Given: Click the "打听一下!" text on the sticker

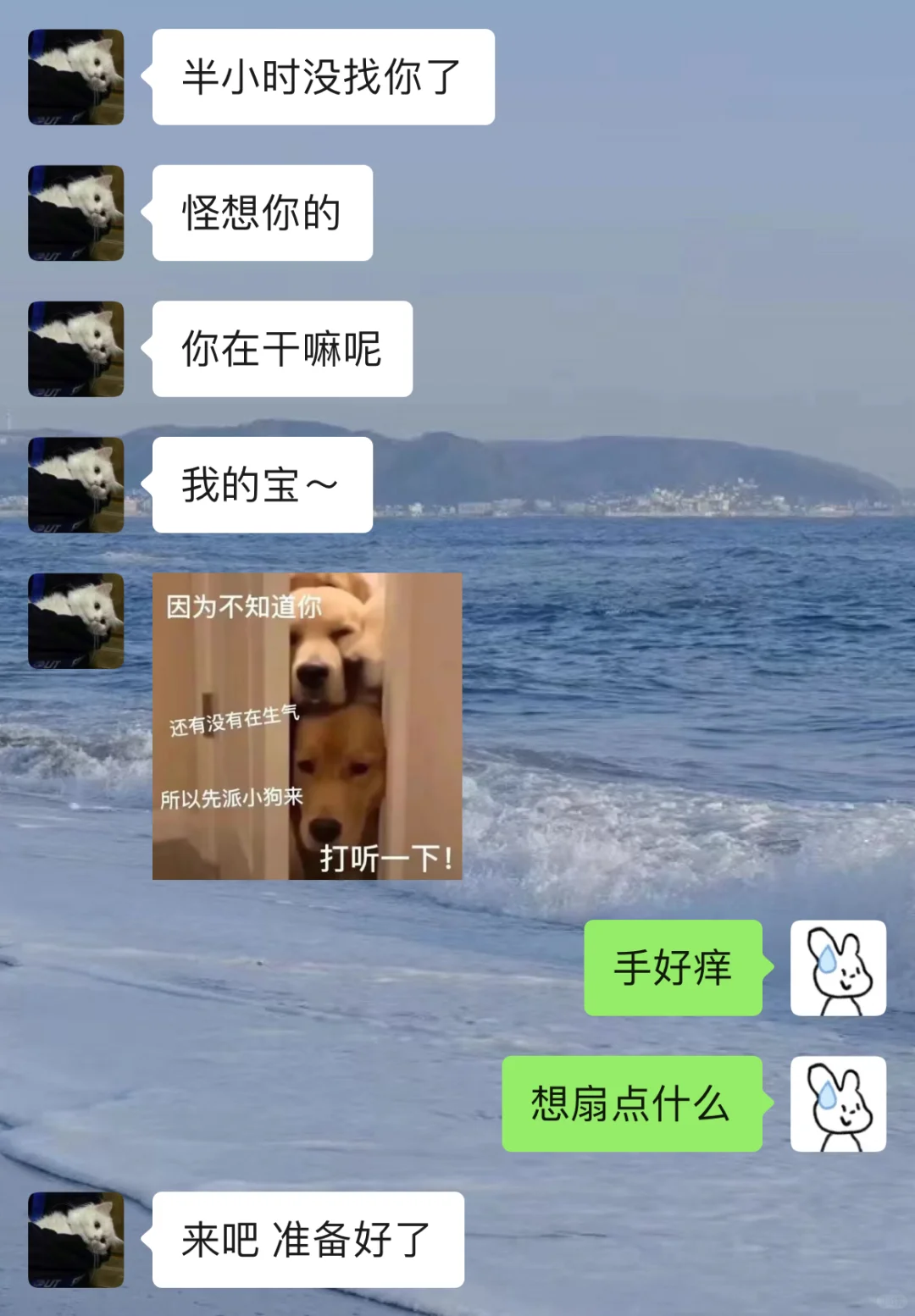Looking at the screenshot, I should tap(389, 857).
